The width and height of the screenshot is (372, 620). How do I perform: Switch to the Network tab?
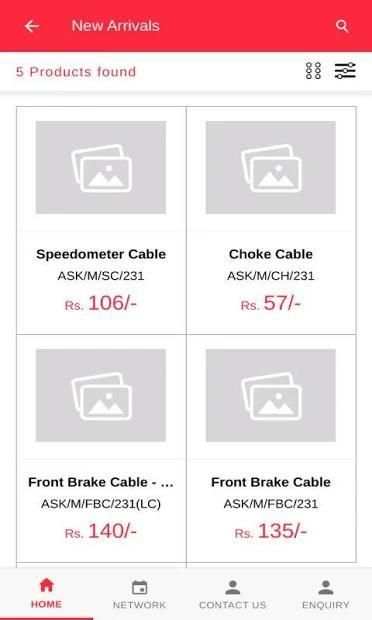(139, 593)
